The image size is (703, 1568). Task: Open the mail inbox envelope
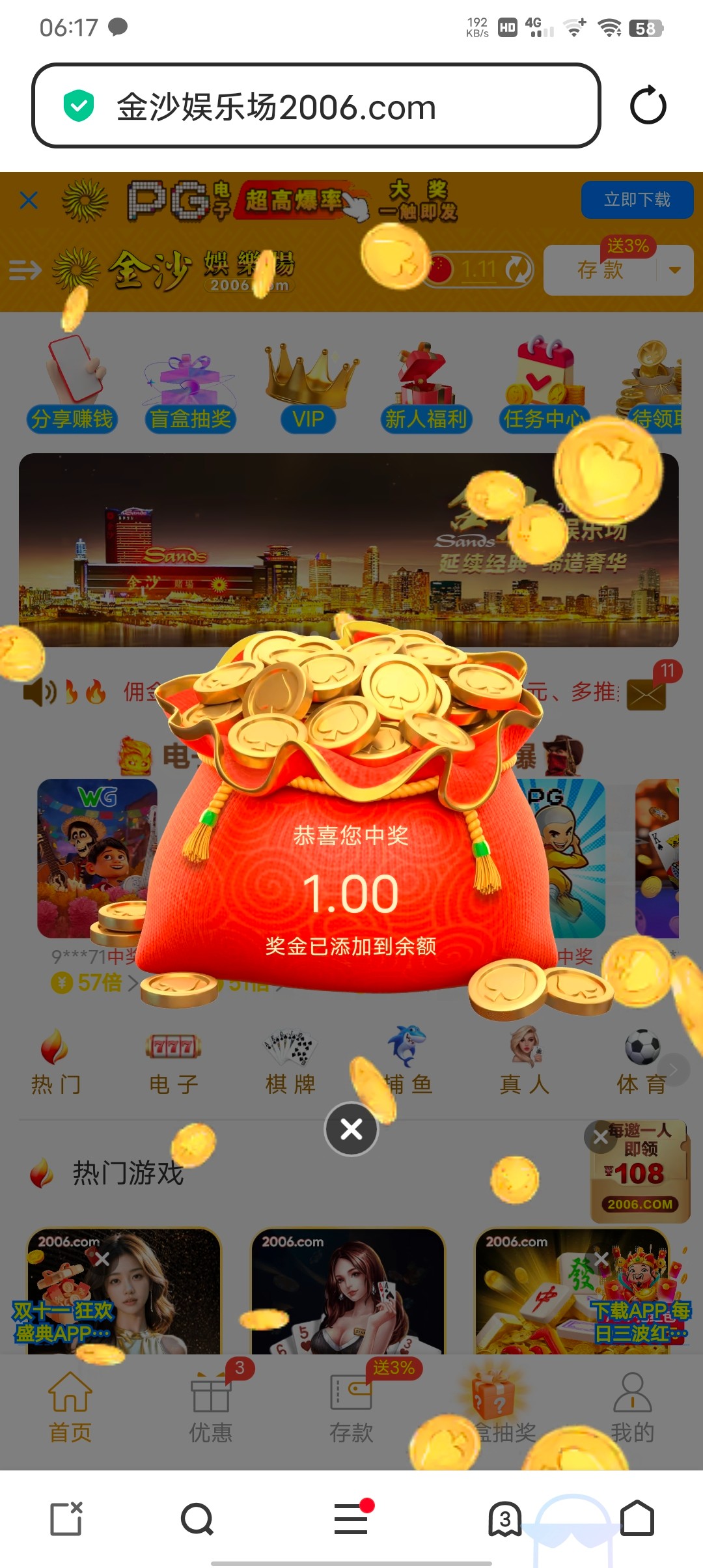pyautogui.click(x=646, y=695)
